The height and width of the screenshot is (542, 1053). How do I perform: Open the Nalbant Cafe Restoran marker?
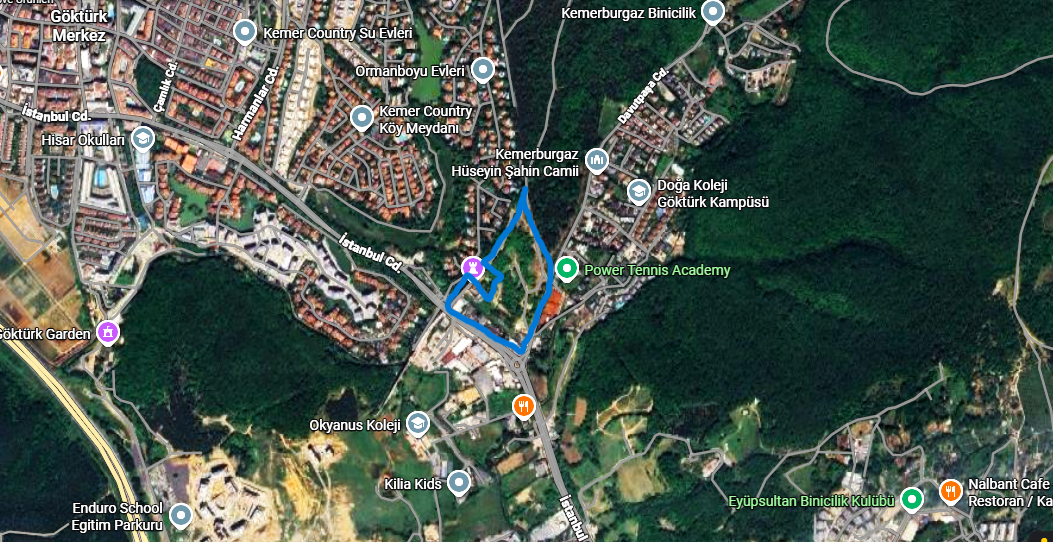949,492
